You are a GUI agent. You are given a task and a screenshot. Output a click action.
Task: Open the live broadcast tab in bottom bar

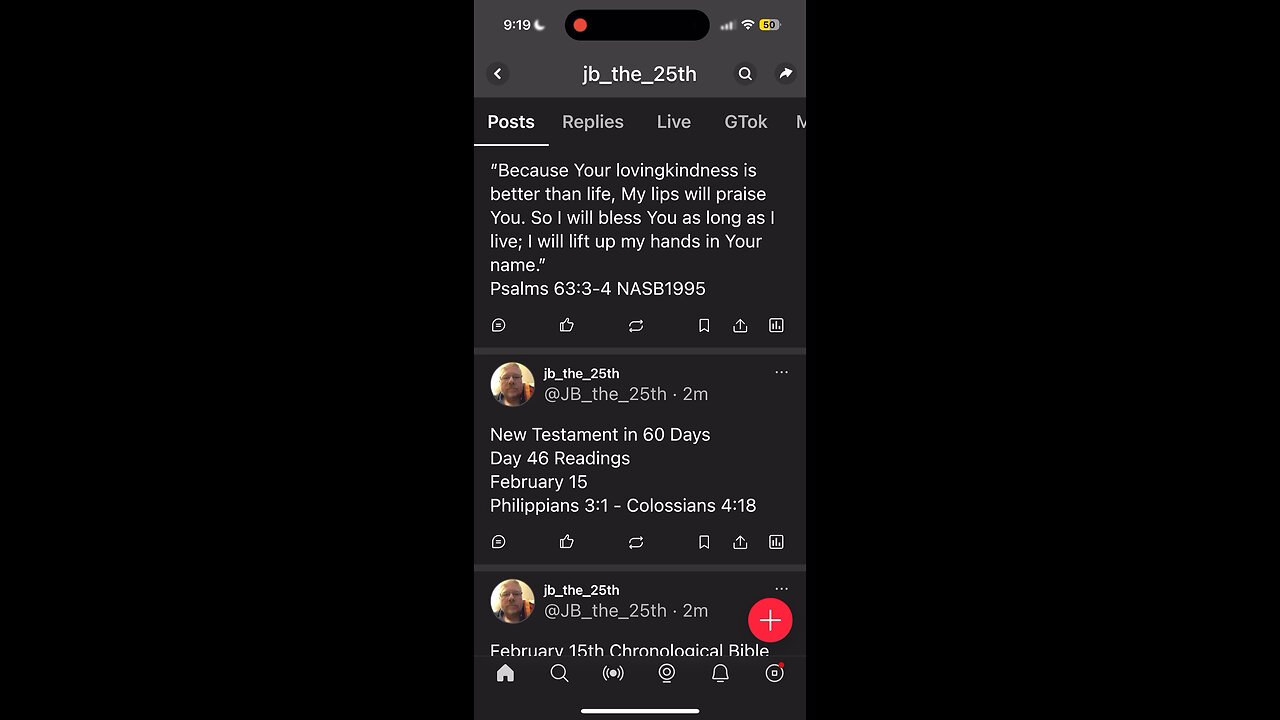(x=613, y=673)
